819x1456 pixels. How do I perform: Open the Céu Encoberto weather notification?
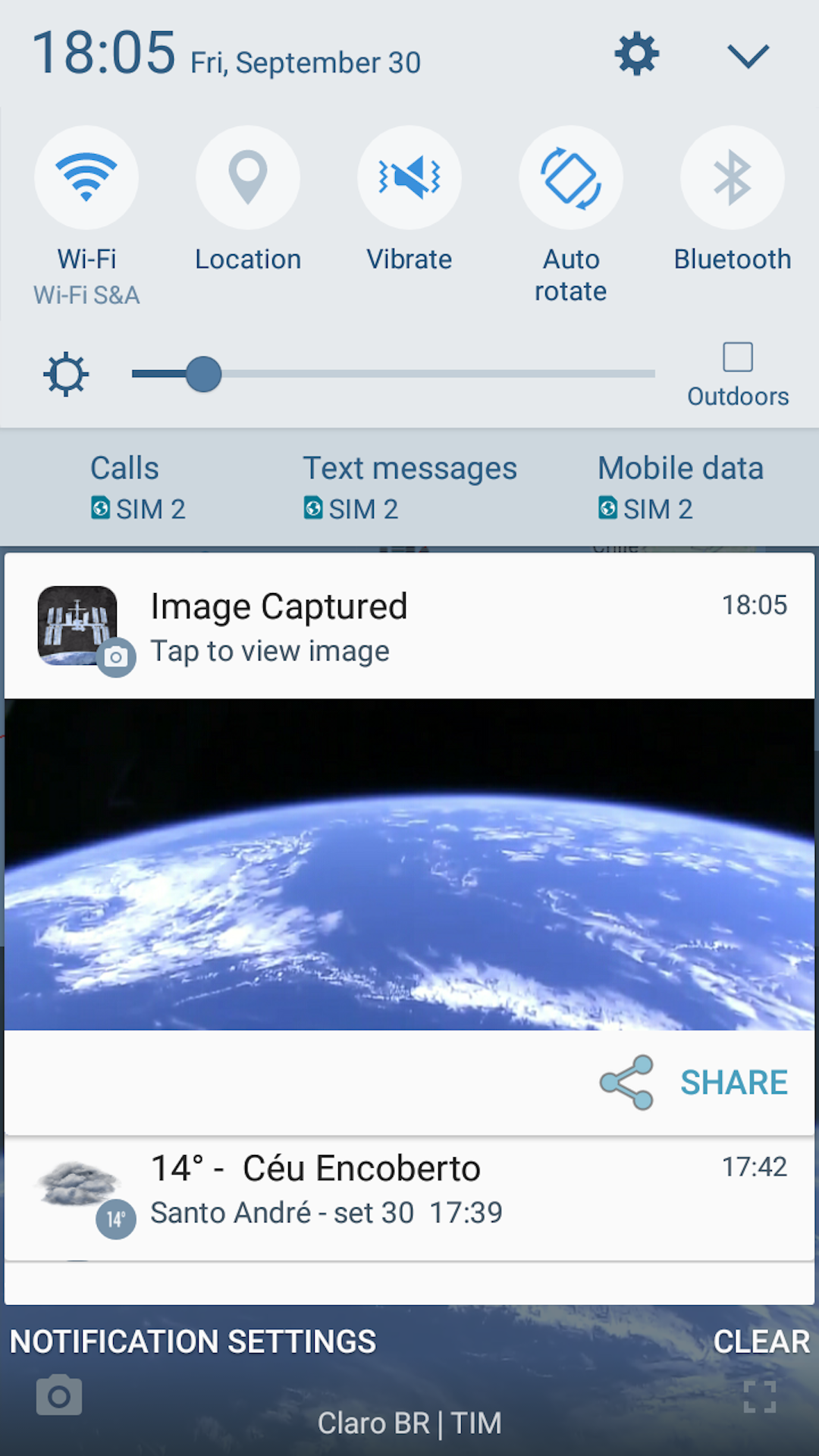[409, 1189]
